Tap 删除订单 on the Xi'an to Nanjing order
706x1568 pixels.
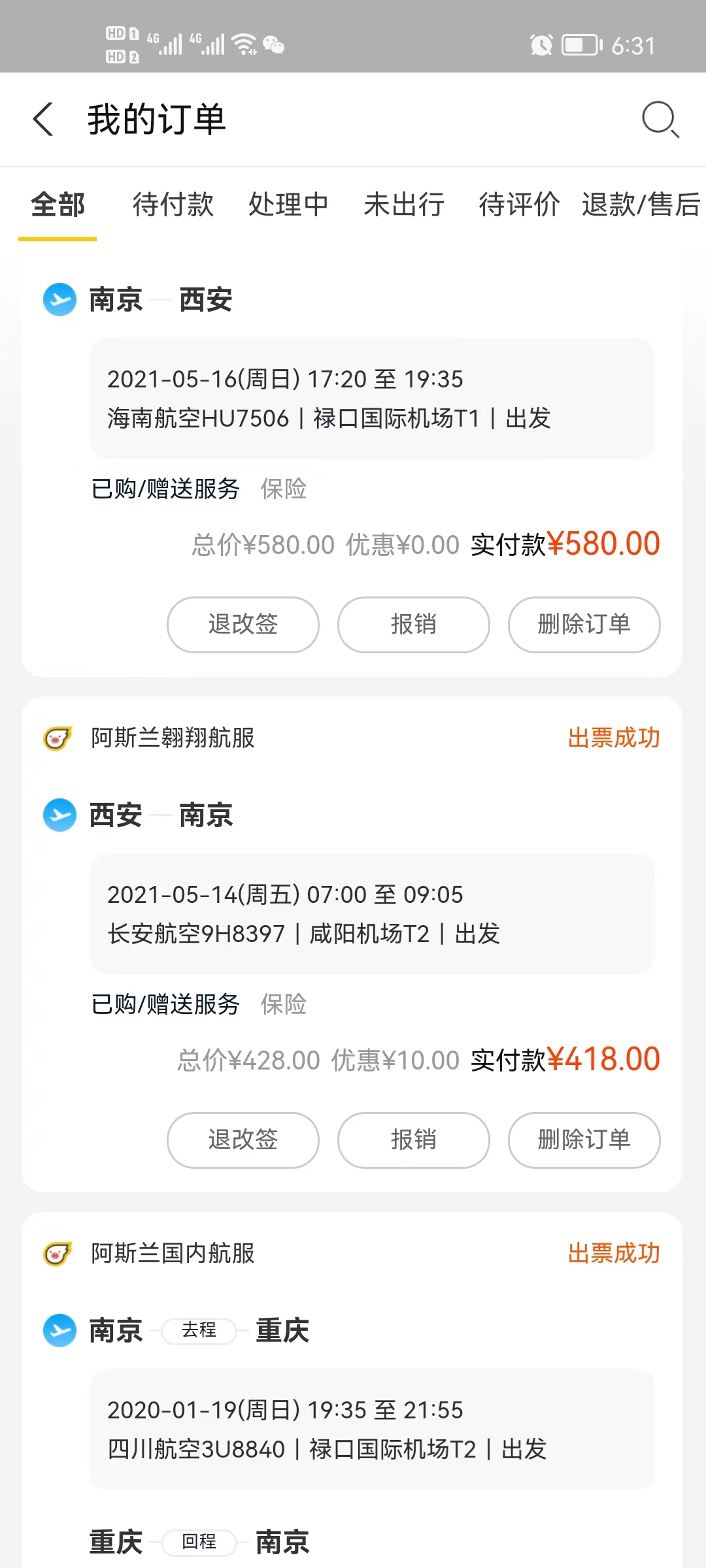pyautogui.click(x=584, y=1140)
